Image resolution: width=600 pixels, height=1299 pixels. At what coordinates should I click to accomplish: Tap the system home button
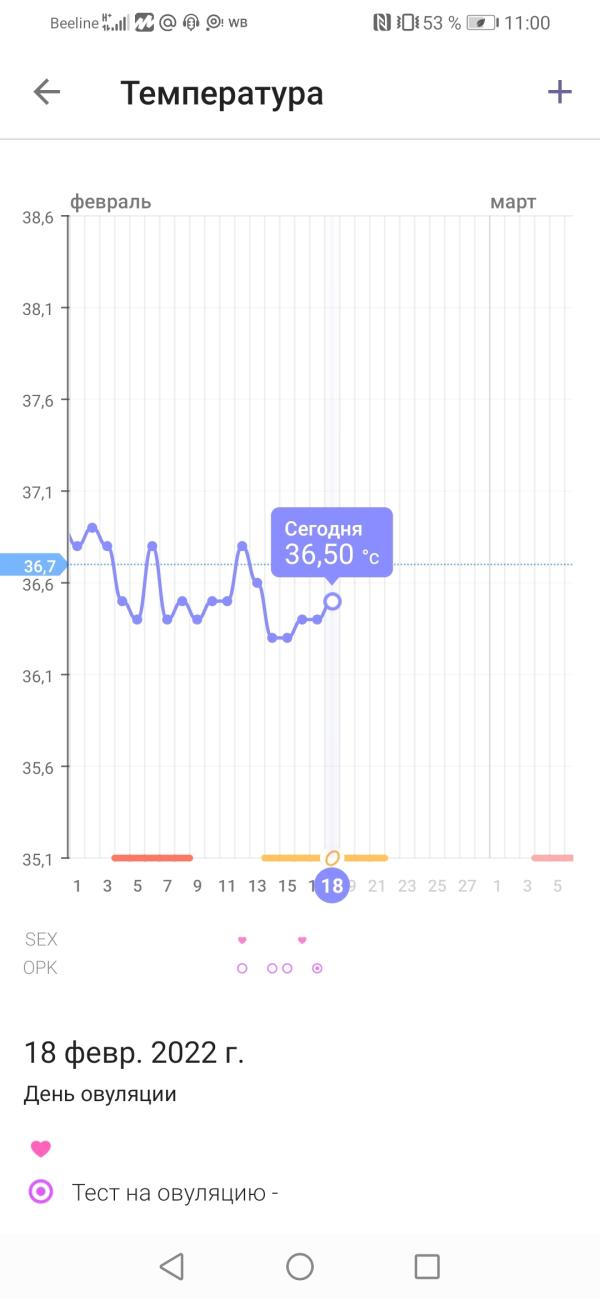300,1266
